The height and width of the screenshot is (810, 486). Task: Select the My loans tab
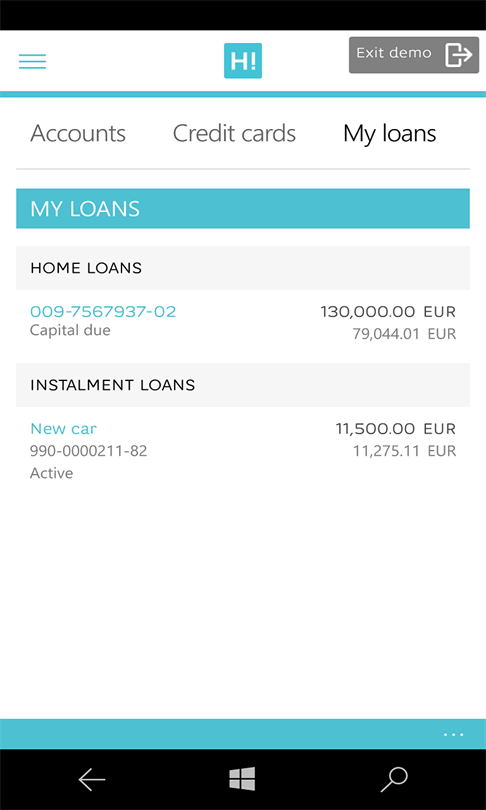point(389,134)
